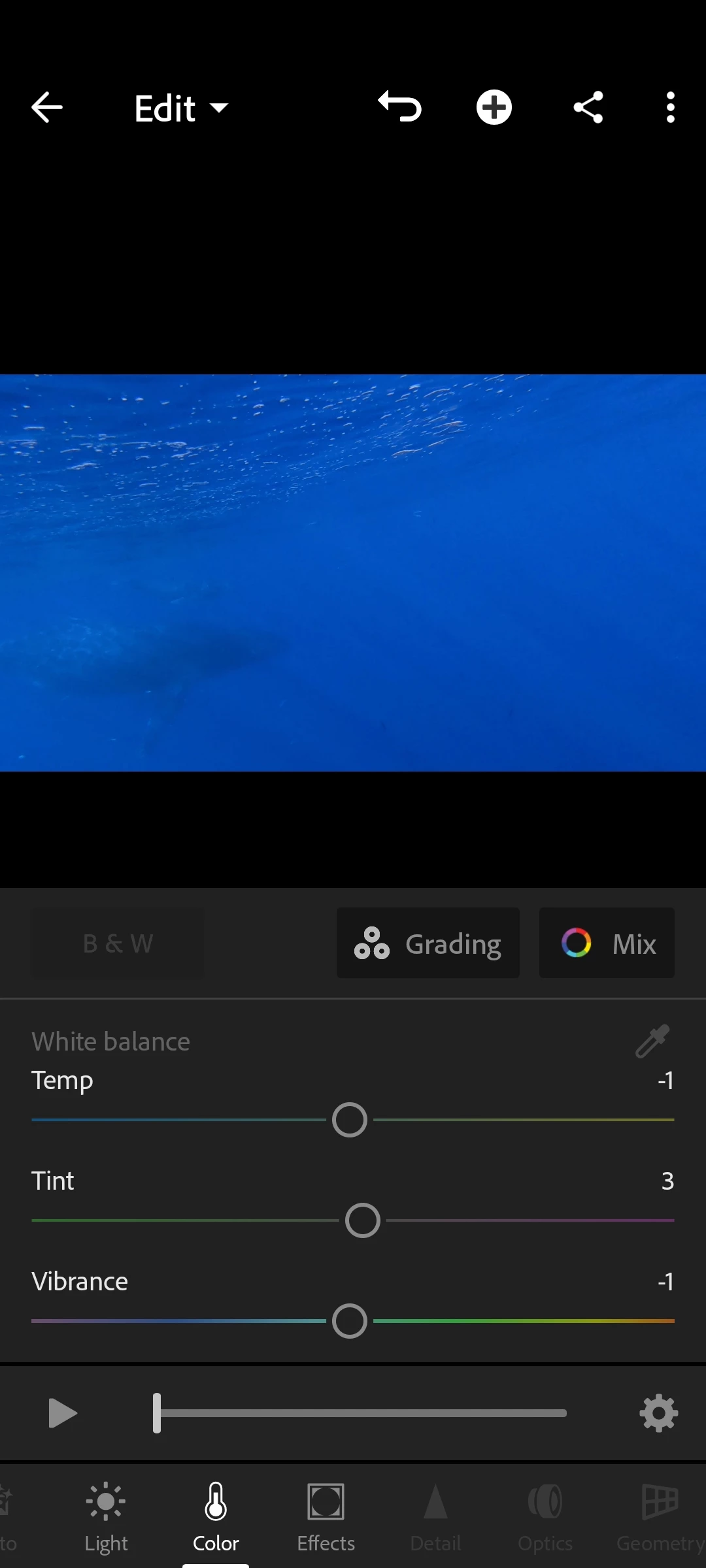The image size is (706, 1568).
Task: Switch to the Effects tab
Action: click(x=326, y=1517)
